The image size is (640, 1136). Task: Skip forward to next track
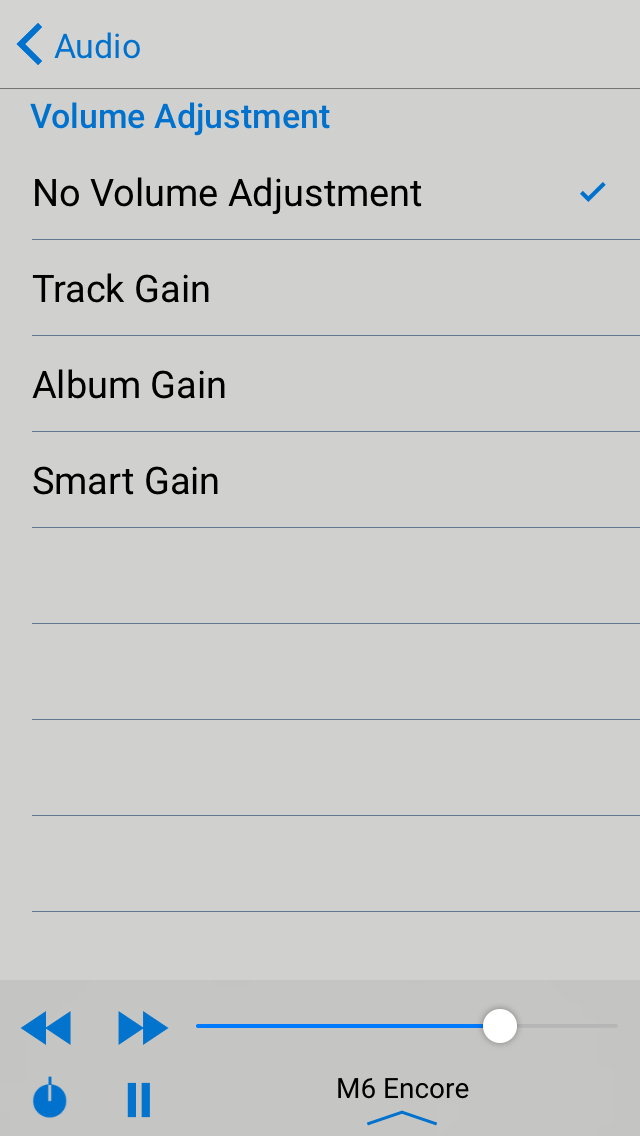(142, 1027)
